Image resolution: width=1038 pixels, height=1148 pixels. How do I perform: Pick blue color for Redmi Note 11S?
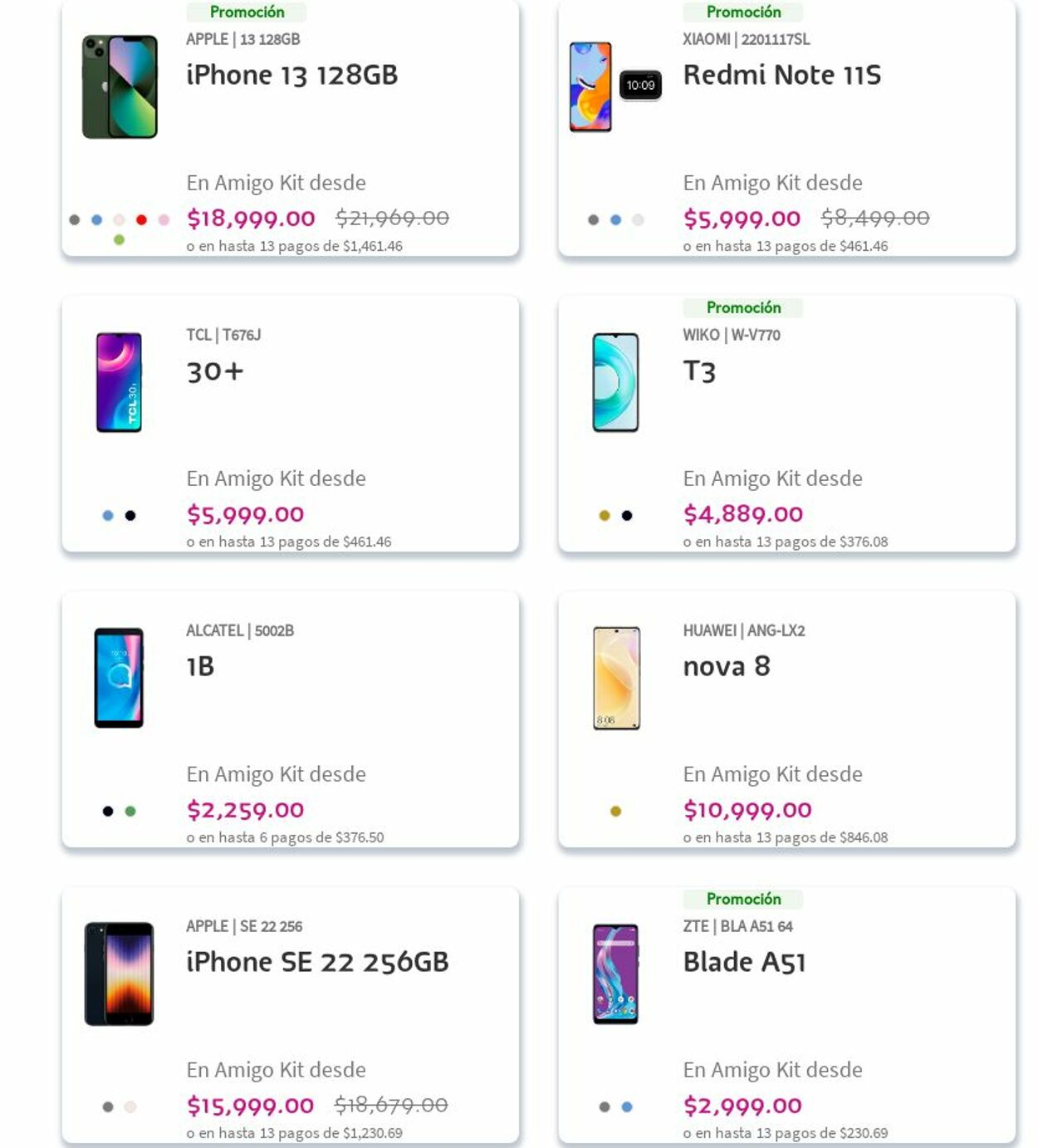(615, 220)
